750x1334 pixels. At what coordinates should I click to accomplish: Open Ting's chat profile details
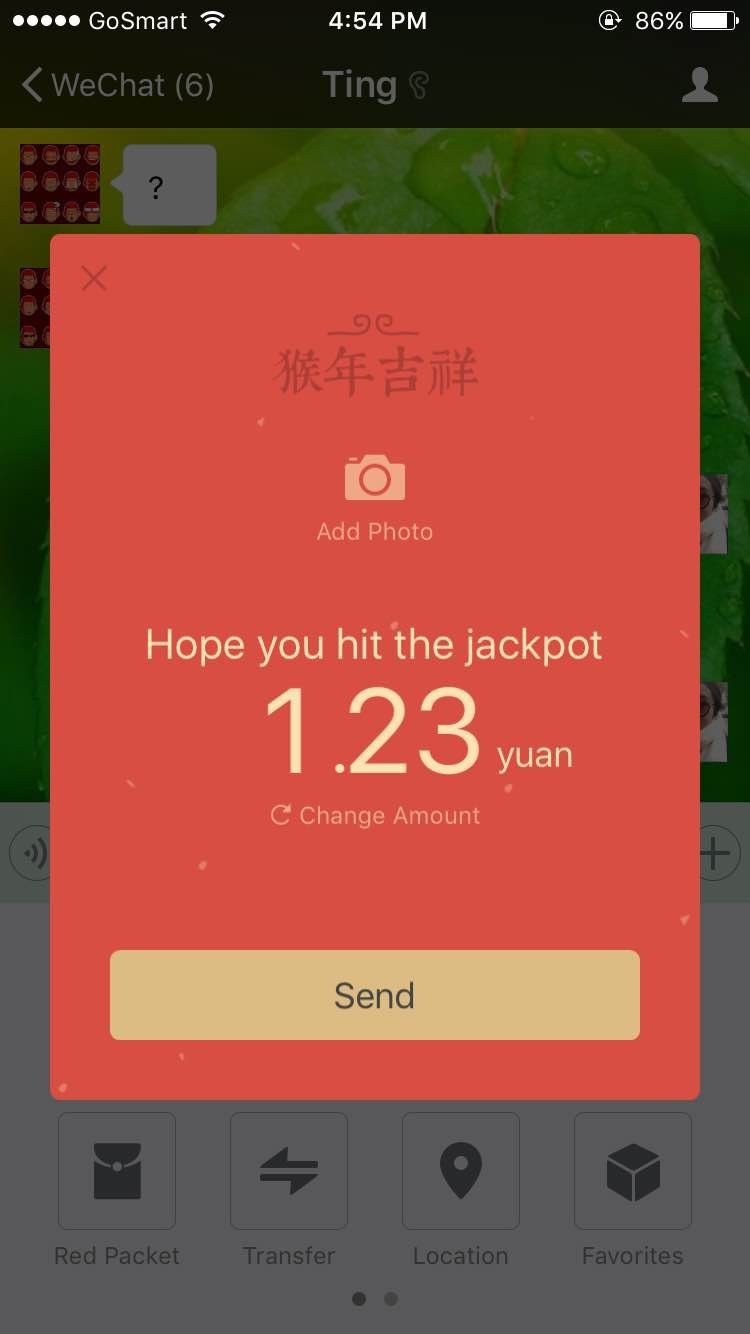(699, 85)
